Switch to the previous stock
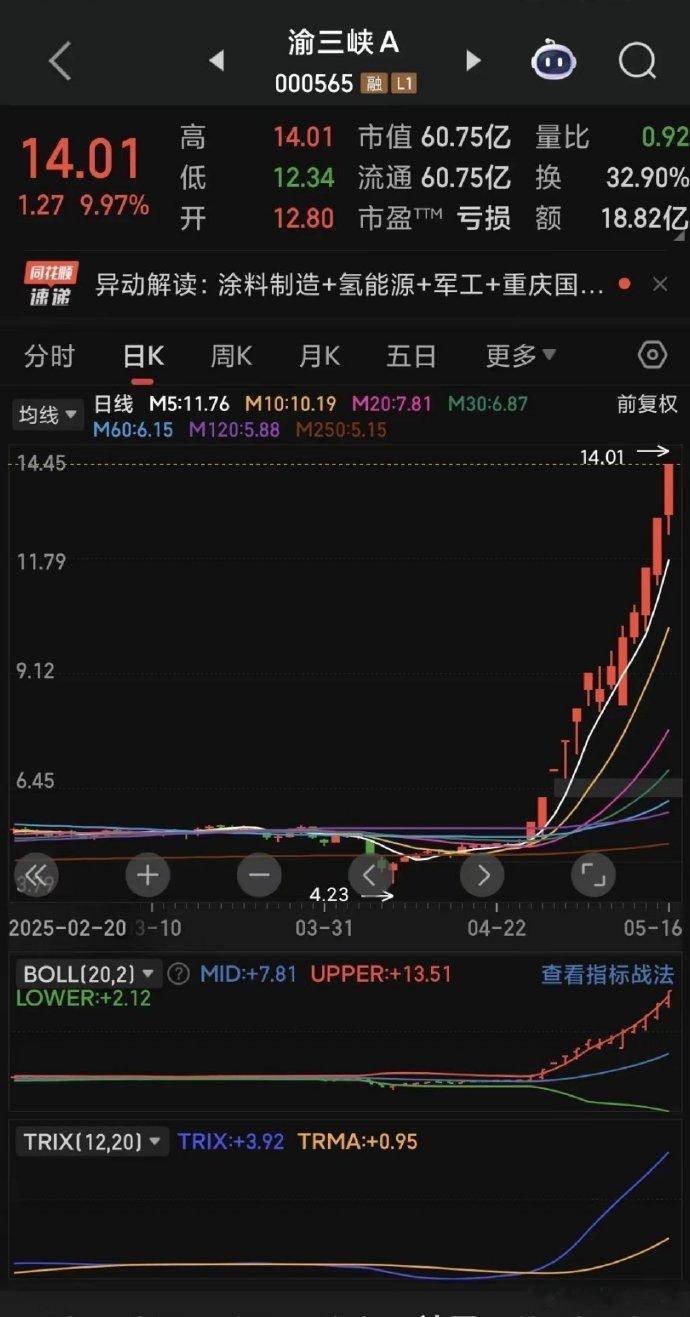This screenshot has width=690, height=1317. 216,61
